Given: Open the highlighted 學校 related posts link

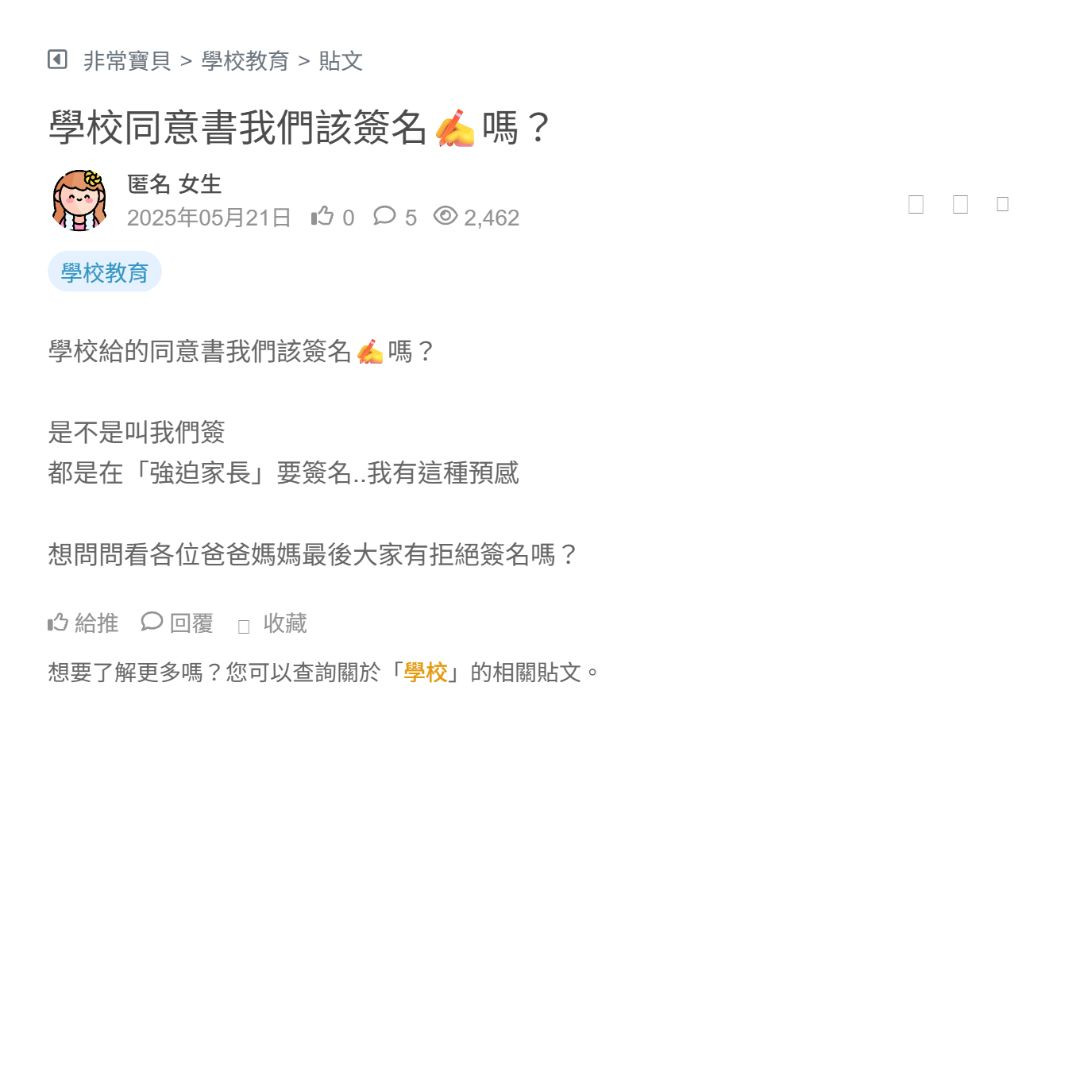Looking at the screenshot, I should [426, 672].
